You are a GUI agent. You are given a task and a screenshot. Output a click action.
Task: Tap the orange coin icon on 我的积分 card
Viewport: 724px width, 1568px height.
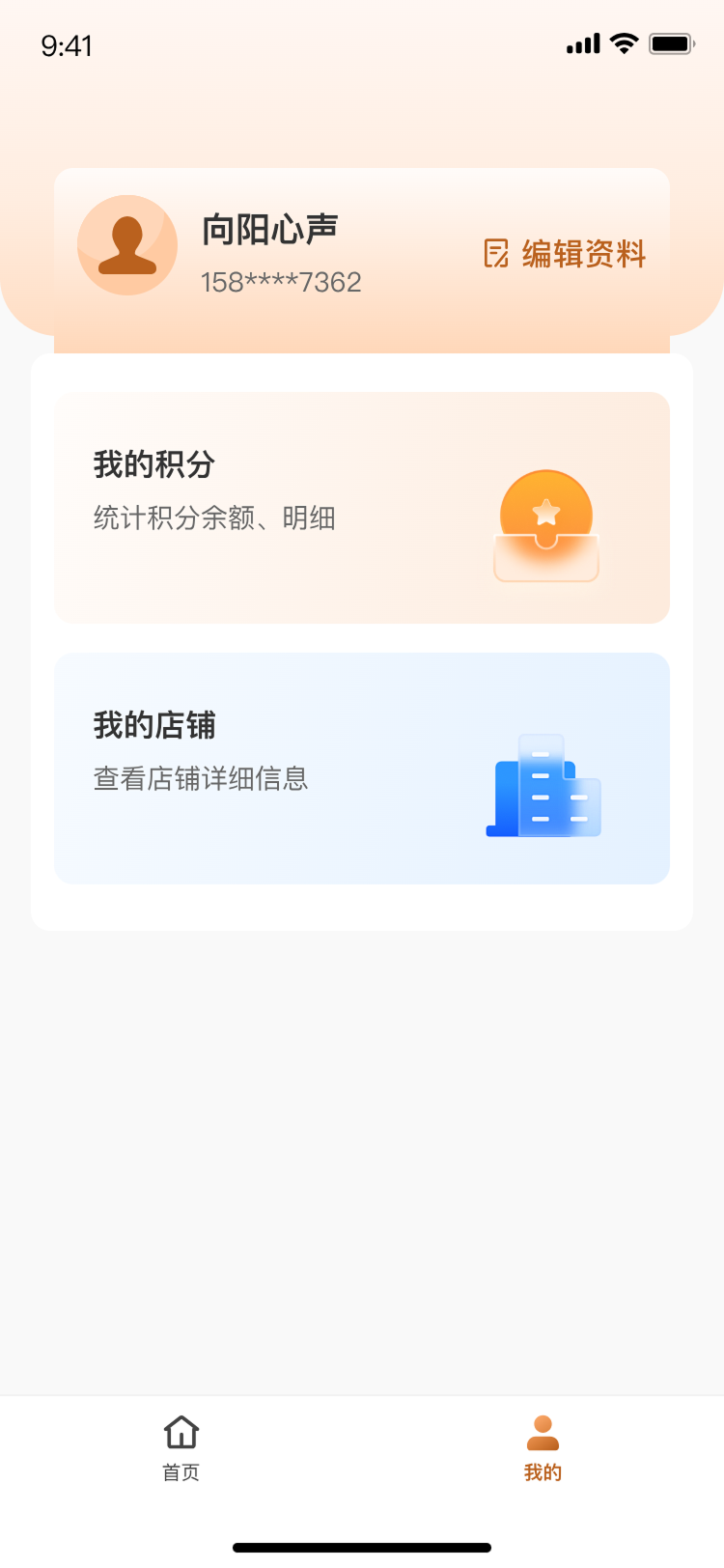(546, 524)
